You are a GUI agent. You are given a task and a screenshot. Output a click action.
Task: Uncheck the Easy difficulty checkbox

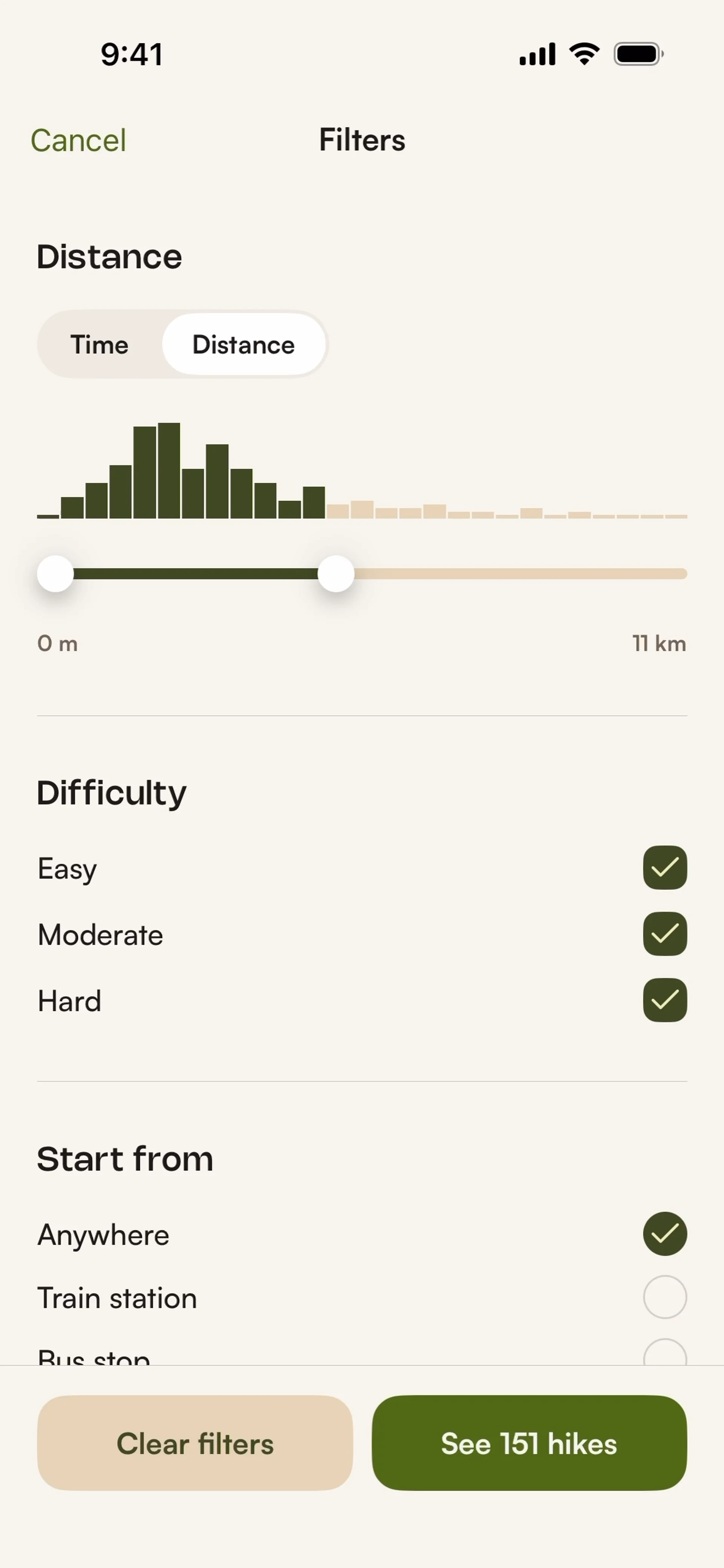pyautogui.click(x=664, y=868)
